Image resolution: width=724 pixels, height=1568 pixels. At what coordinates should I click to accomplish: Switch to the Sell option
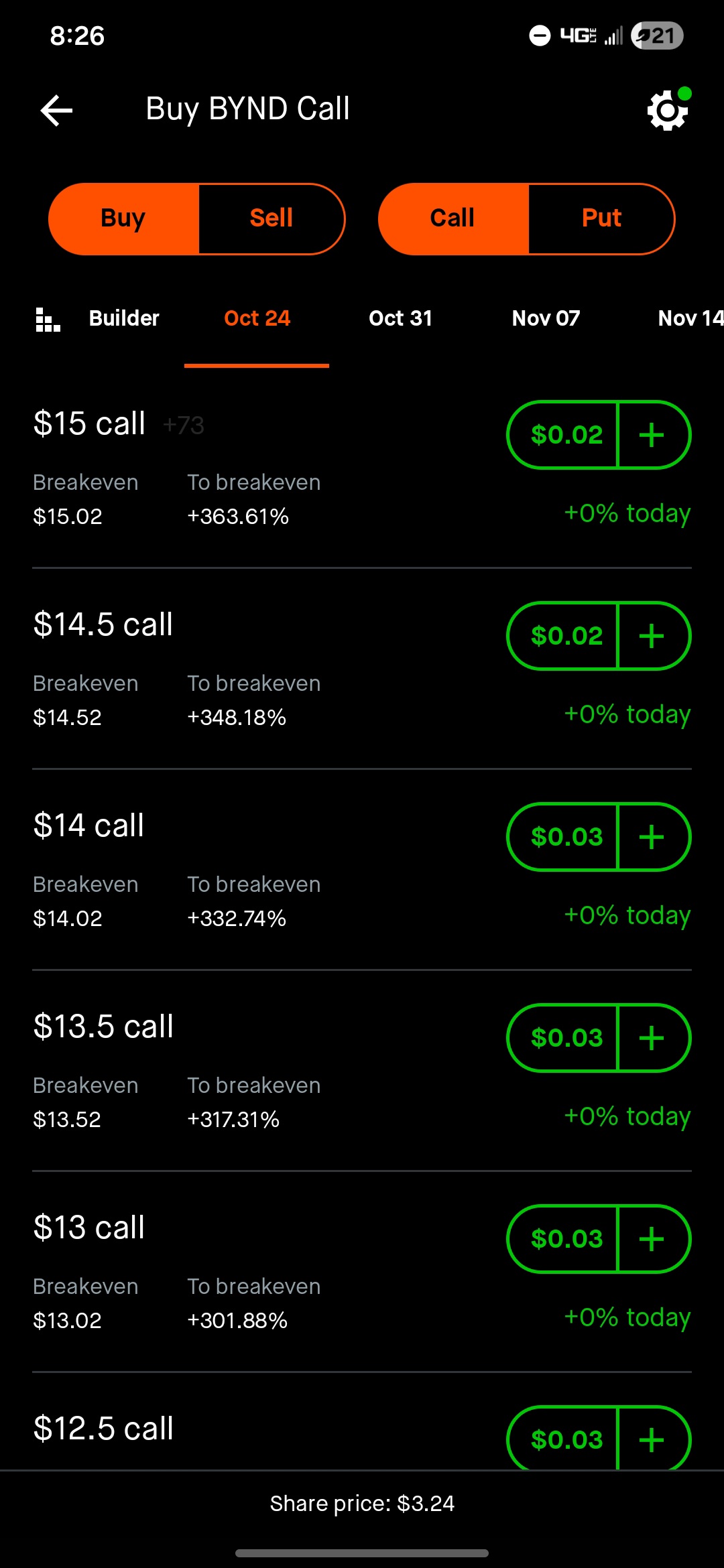271,218
